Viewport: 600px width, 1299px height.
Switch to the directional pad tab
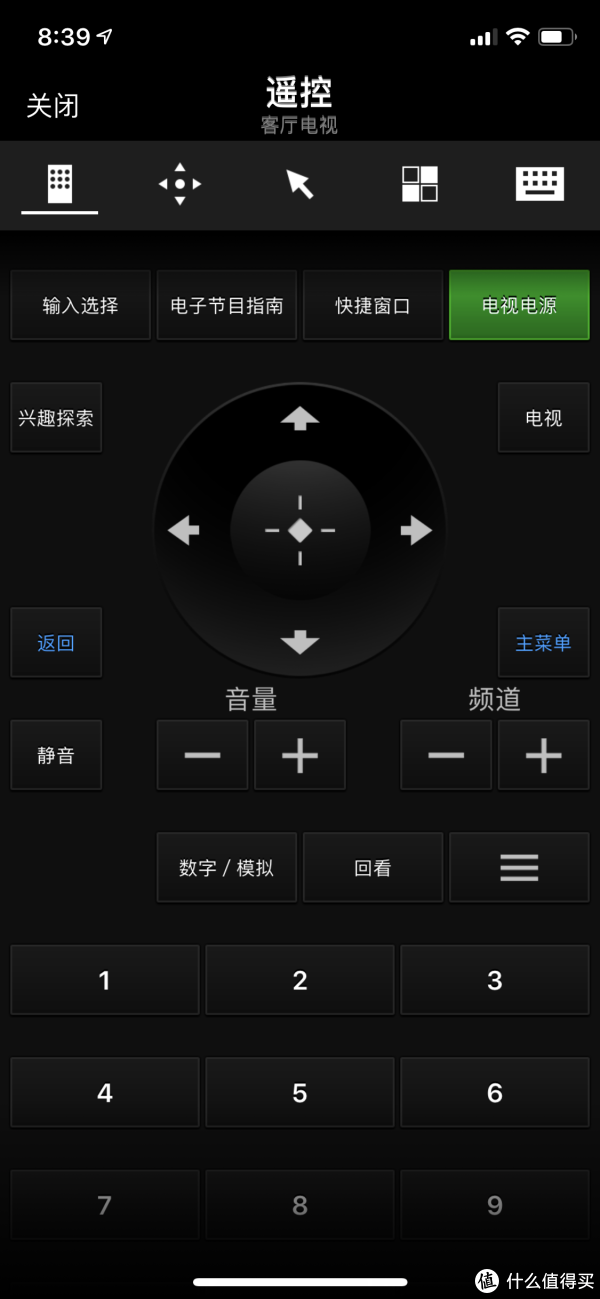180,184
